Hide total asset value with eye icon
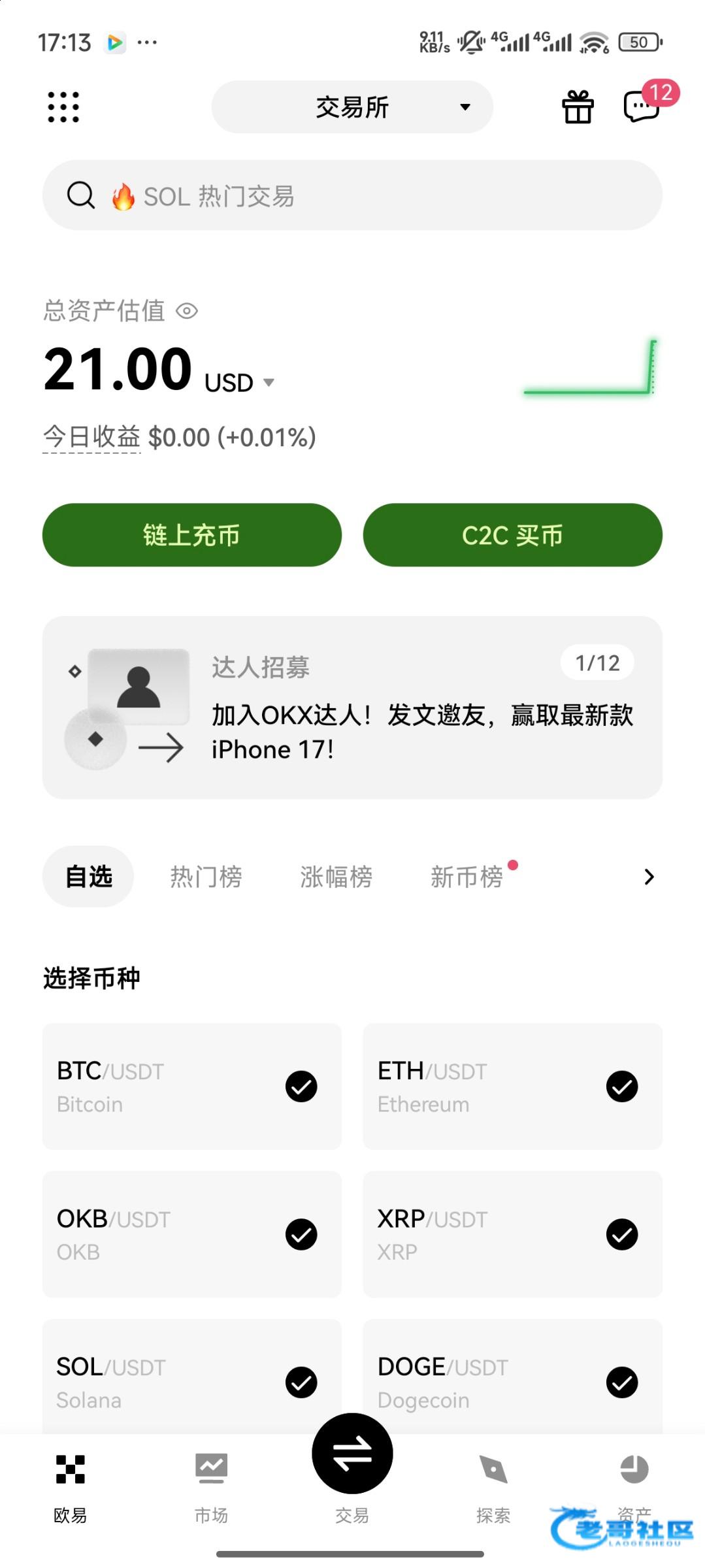 tap(187, 311)
